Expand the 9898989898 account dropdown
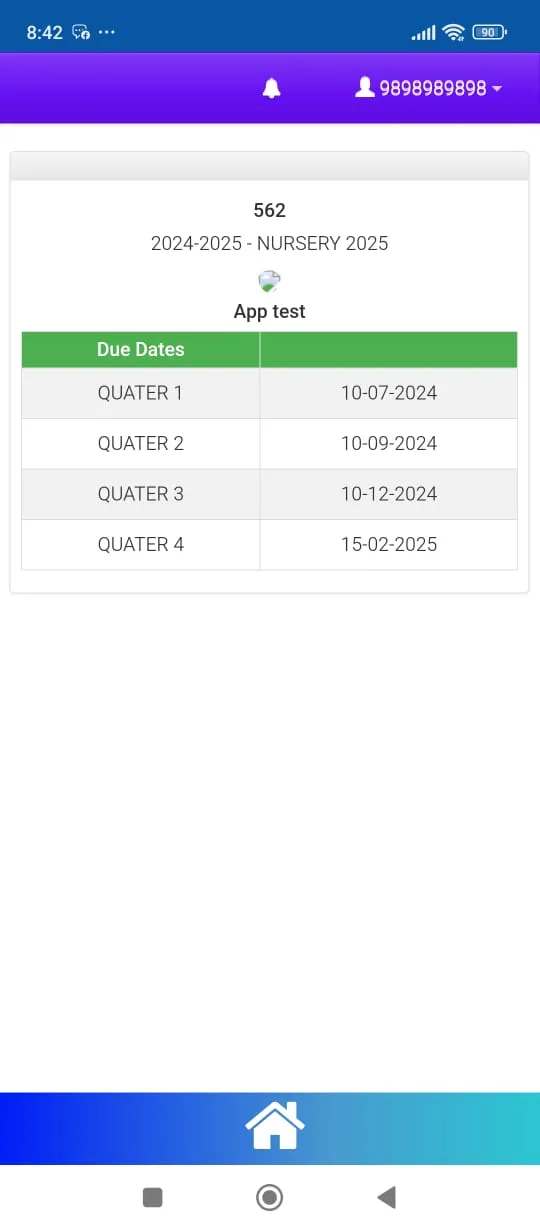This screenshot has width=540, height=1230. coord(428,88)
